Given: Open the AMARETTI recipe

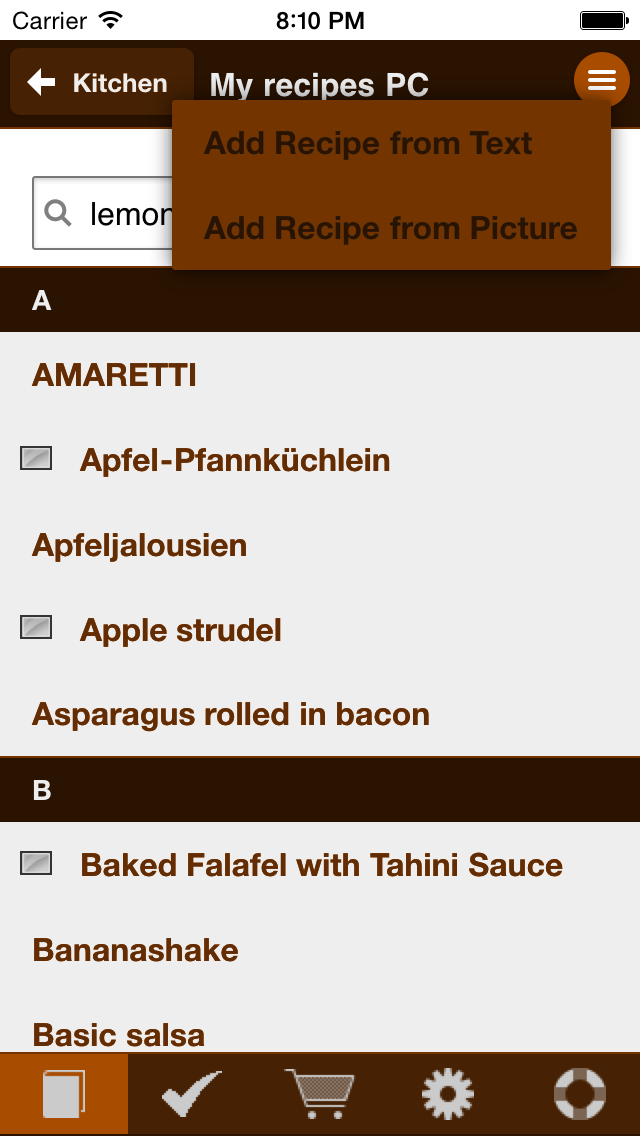Looking at the screenshot, I should pos(320,375).
